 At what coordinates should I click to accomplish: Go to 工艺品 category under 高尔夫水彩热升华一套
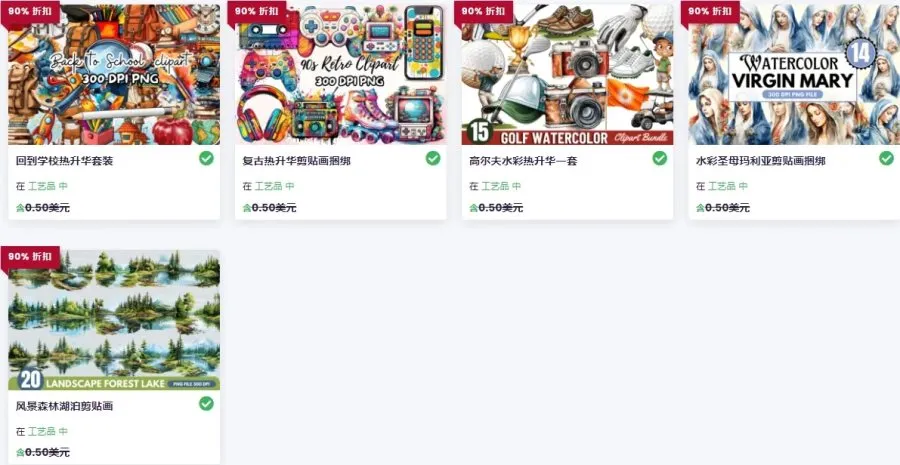point(495,186)
